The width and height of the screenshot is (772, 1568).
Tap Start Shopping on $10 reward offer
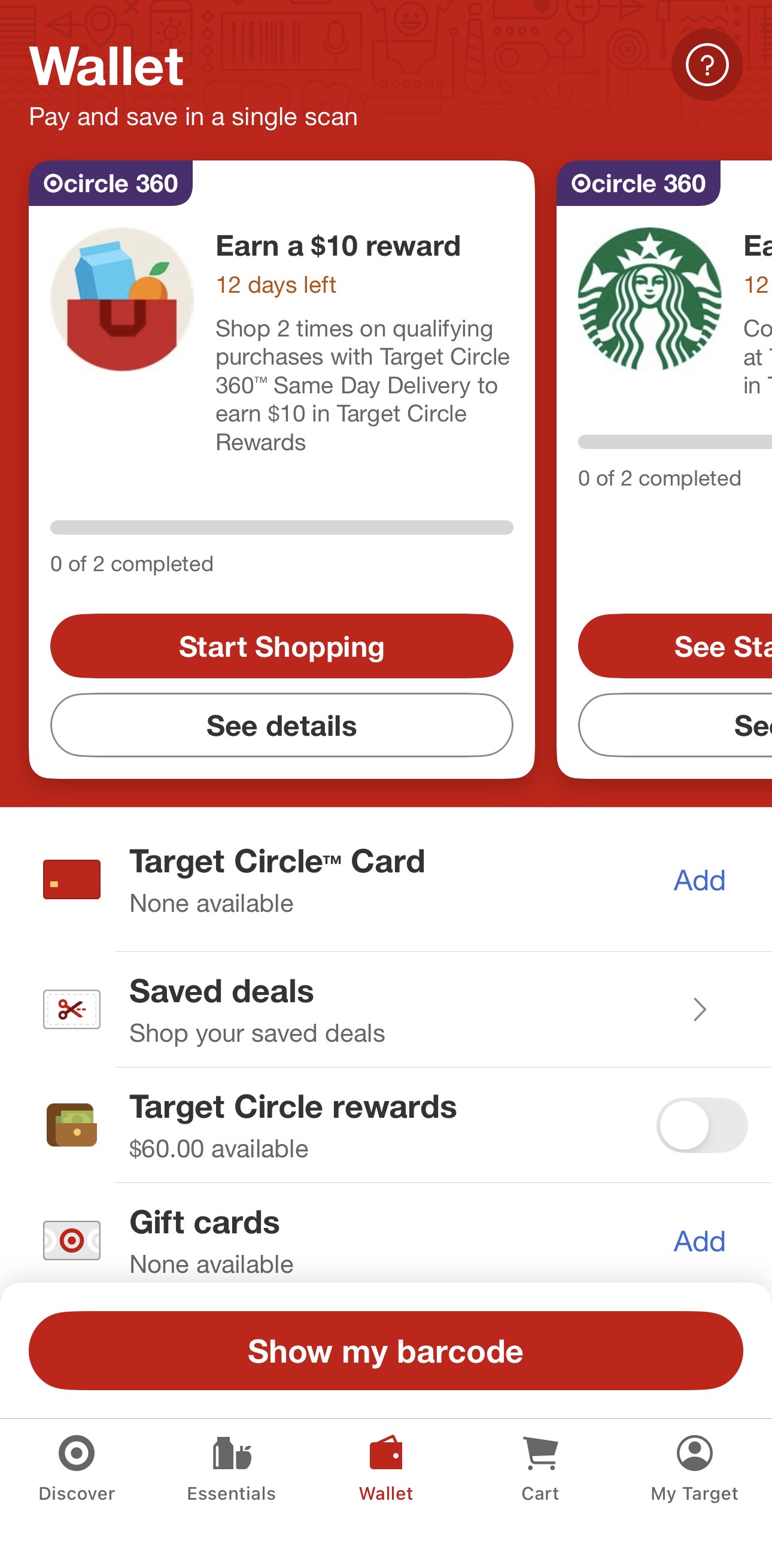pos(281,646)
